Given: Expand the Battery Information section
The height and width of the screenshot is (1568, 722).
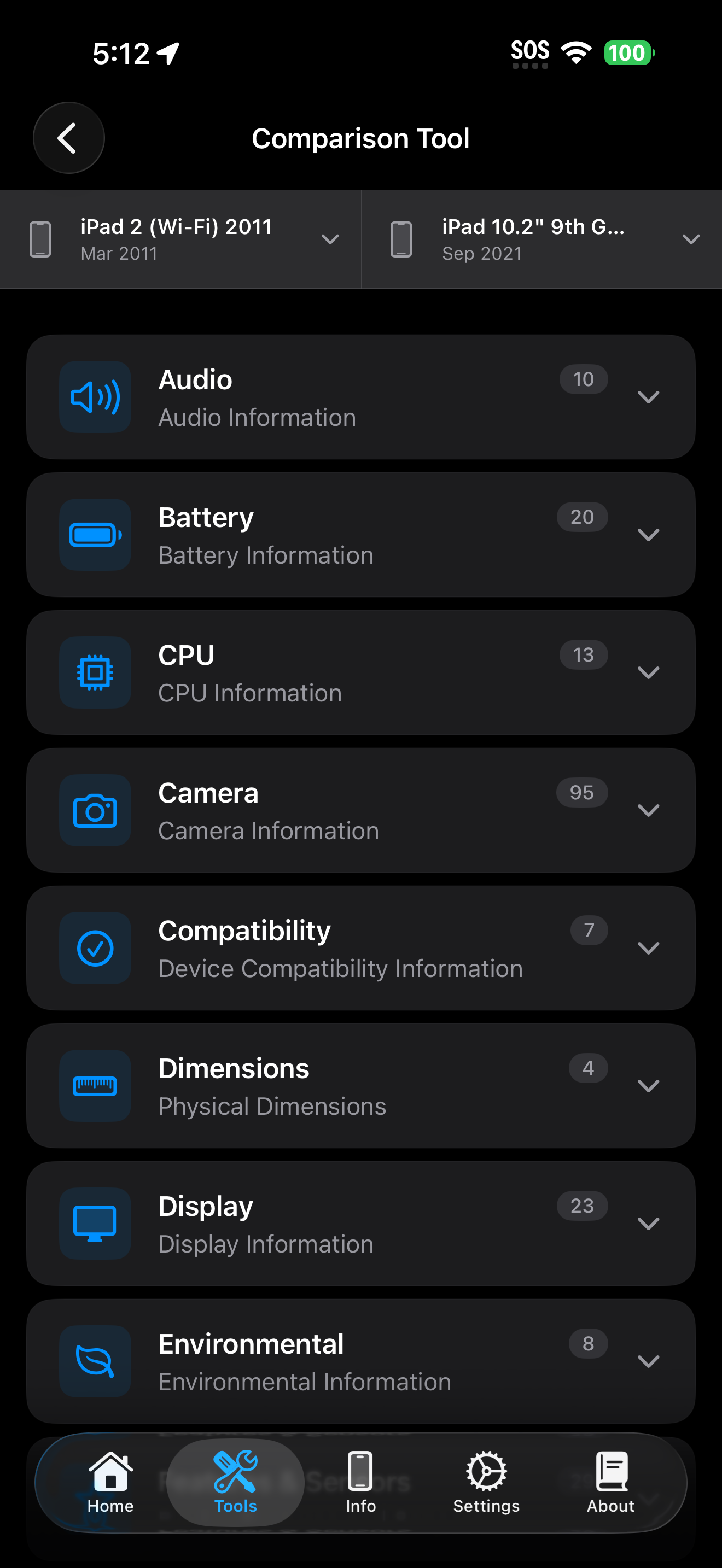Looking at the screenshot, I should [648, 535].
